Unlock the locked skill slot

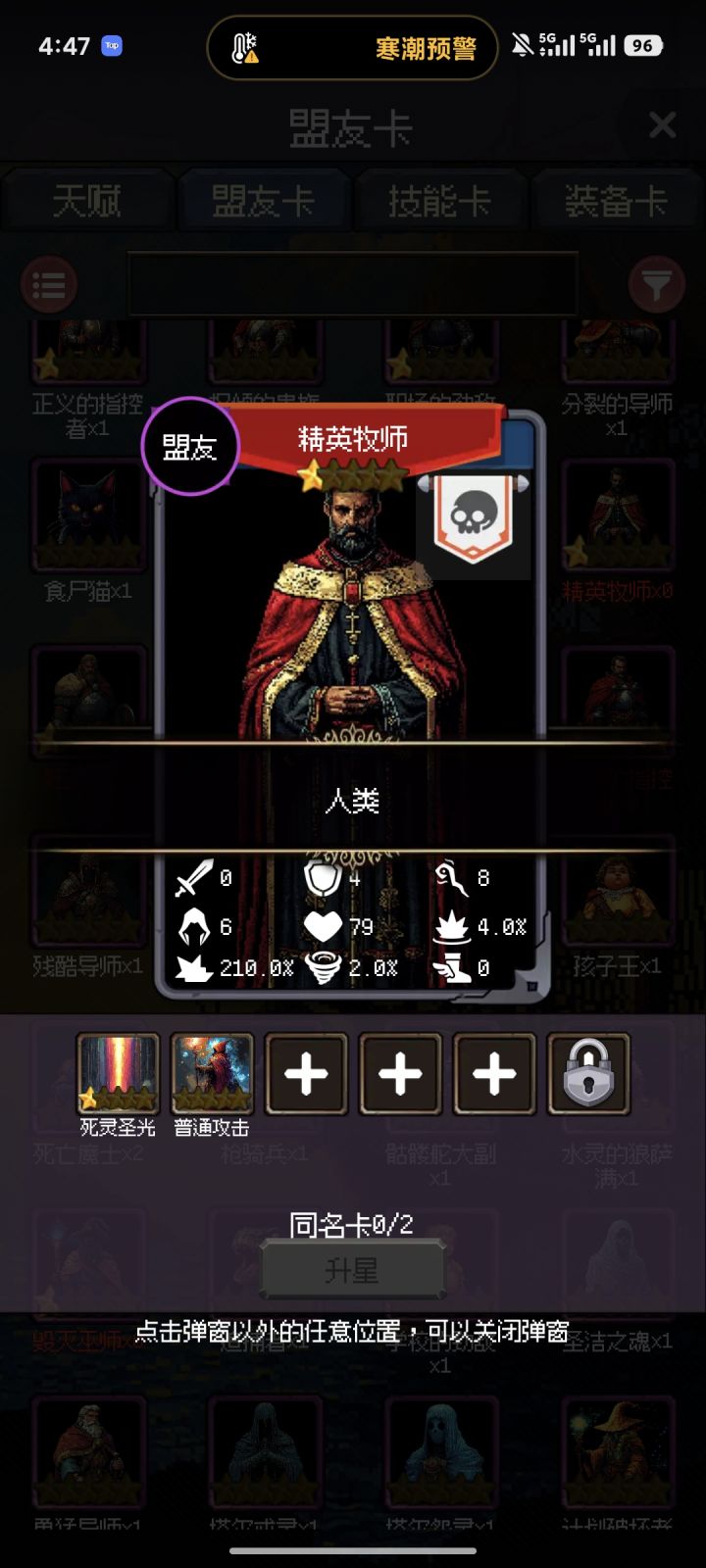click(x=586, y=1074)
